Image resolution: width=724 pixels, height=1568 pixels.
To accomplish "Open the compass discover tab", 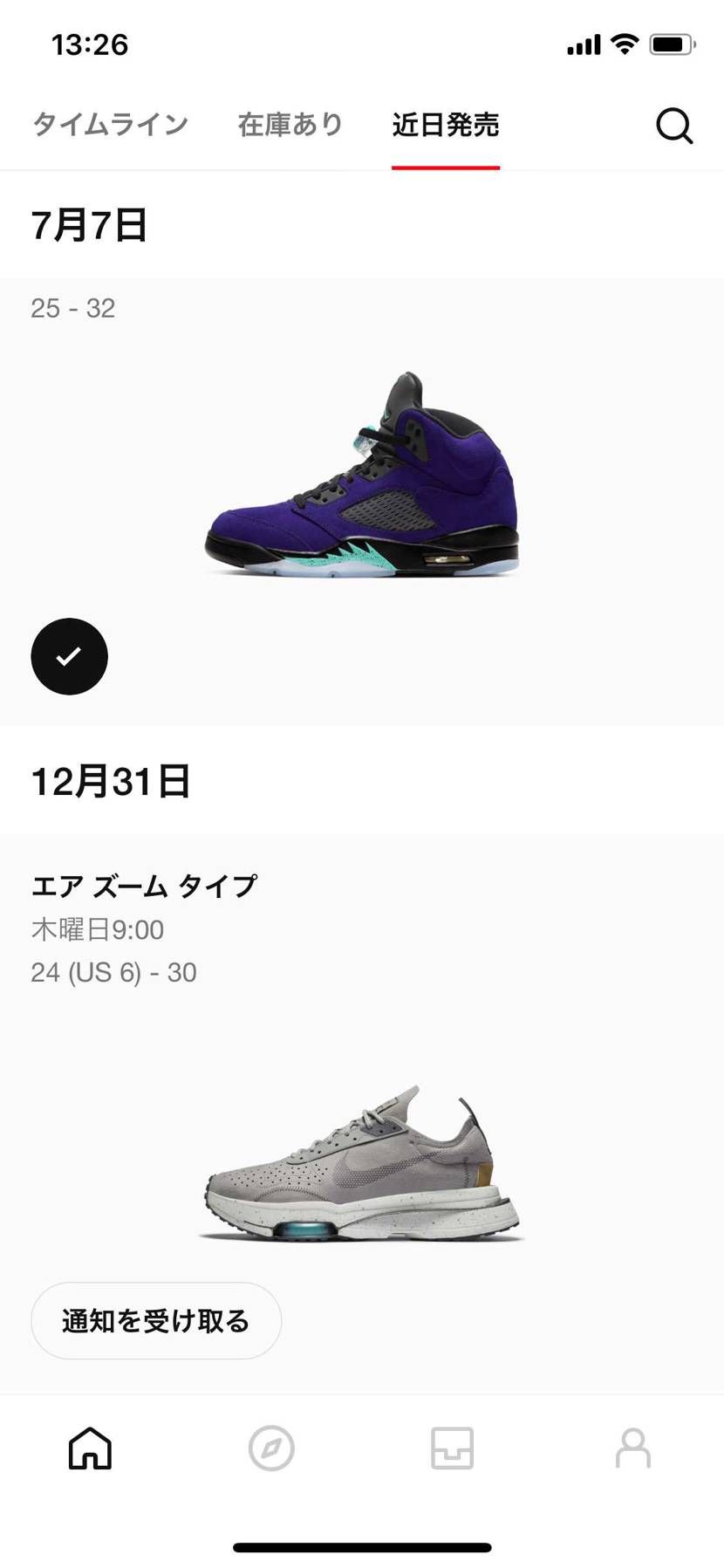I will point(271,1448).
